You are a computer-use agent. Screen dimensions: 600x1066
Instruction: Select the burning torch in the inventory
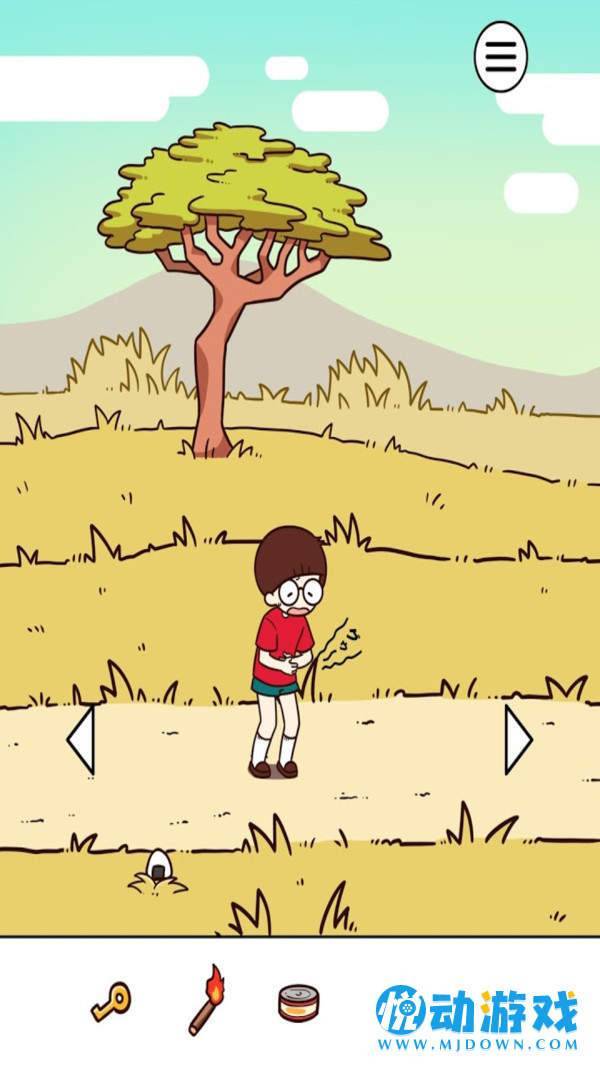208,1000
